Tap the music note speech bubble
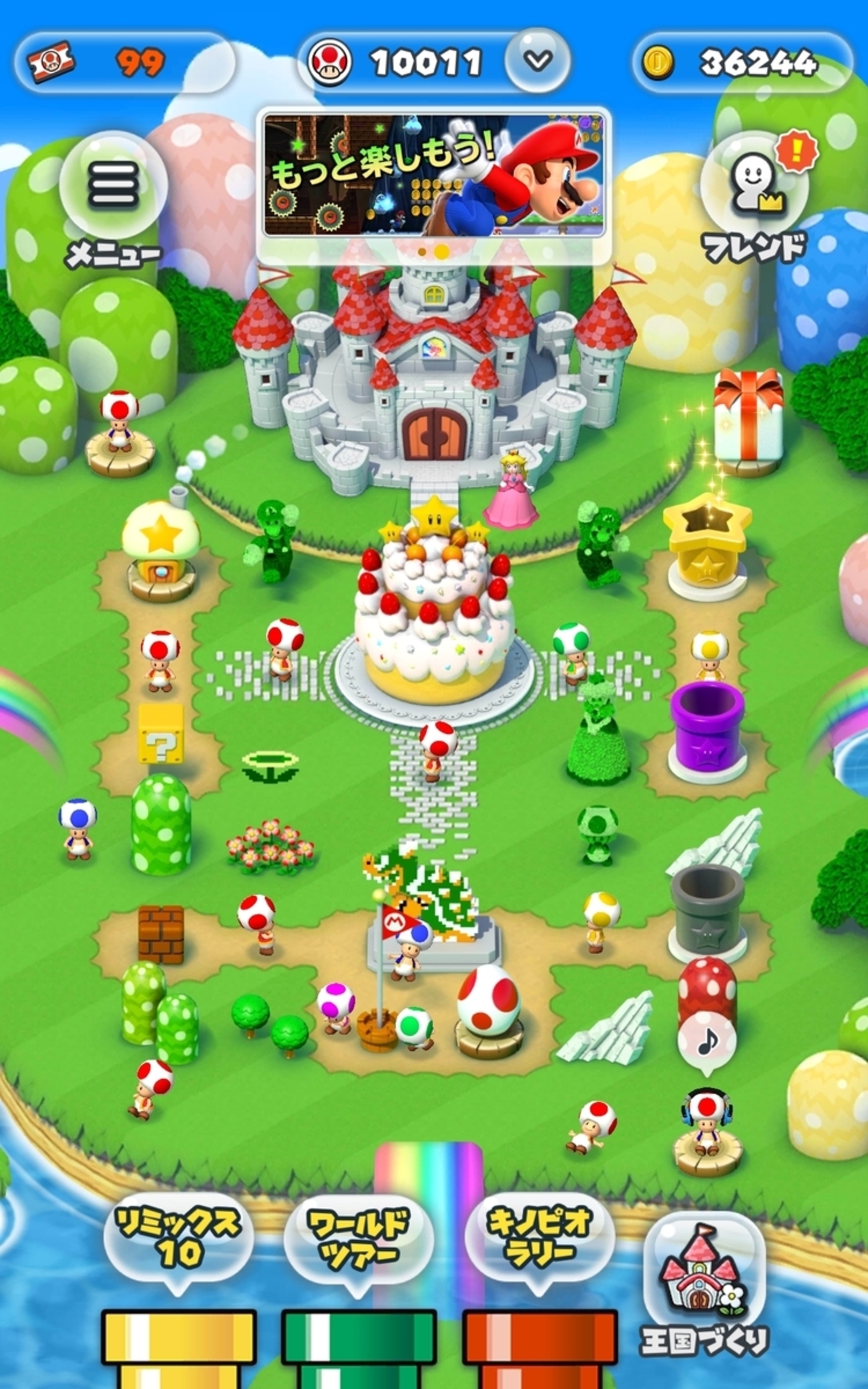Screen dimensions: 868x1389 [x=707, y=1040]
